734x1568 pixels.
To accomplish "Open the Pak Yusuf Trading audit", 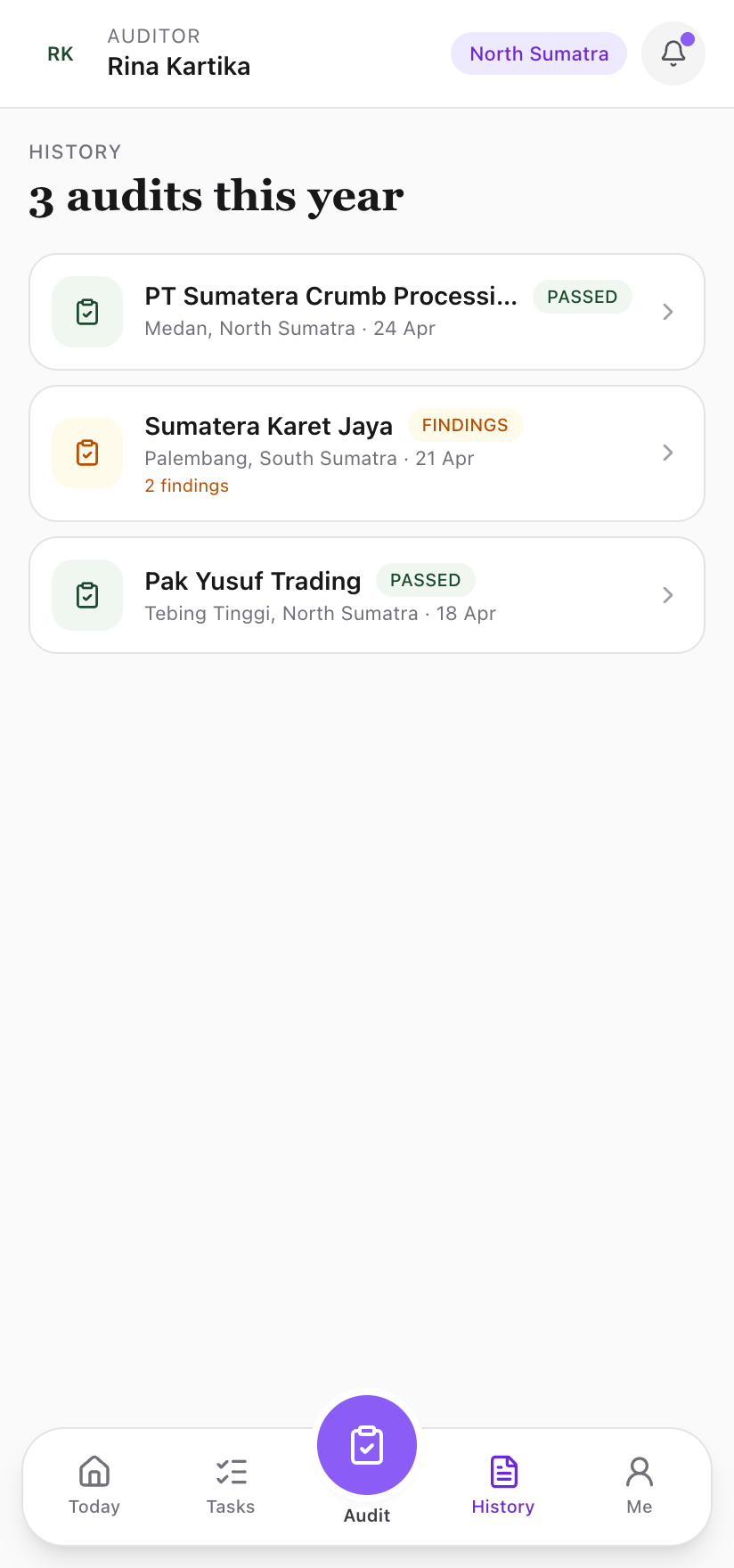I will (x=367, y=595).
